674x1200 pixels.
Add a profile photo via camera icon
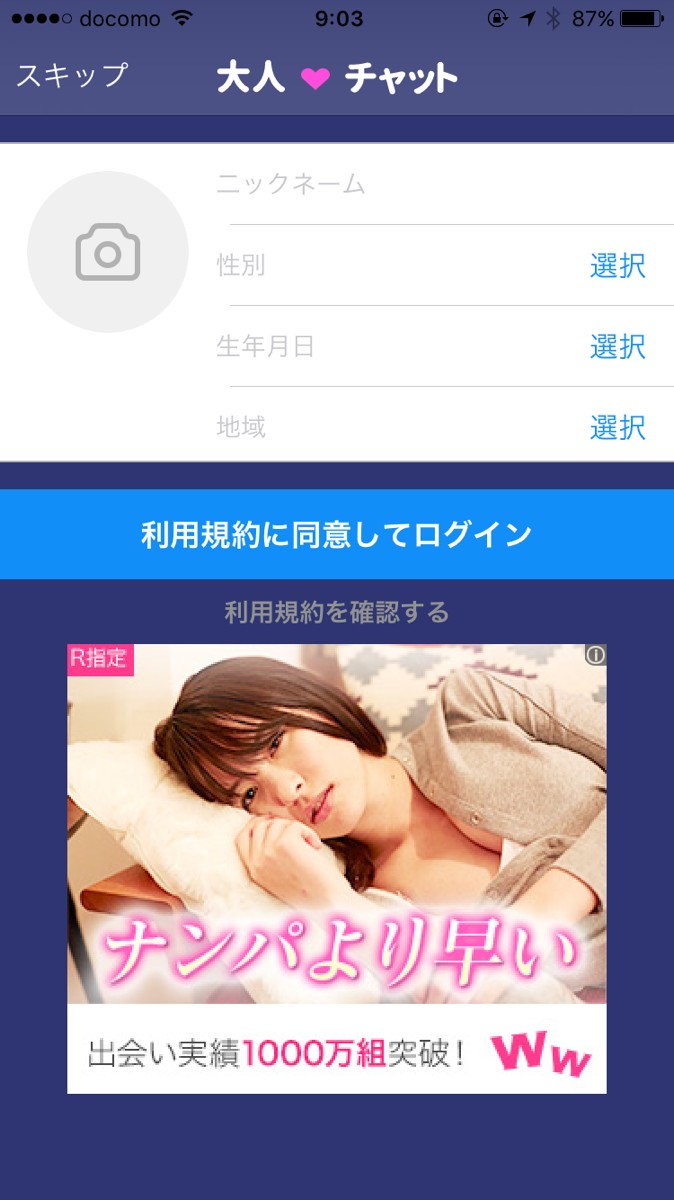coord(108,252)
